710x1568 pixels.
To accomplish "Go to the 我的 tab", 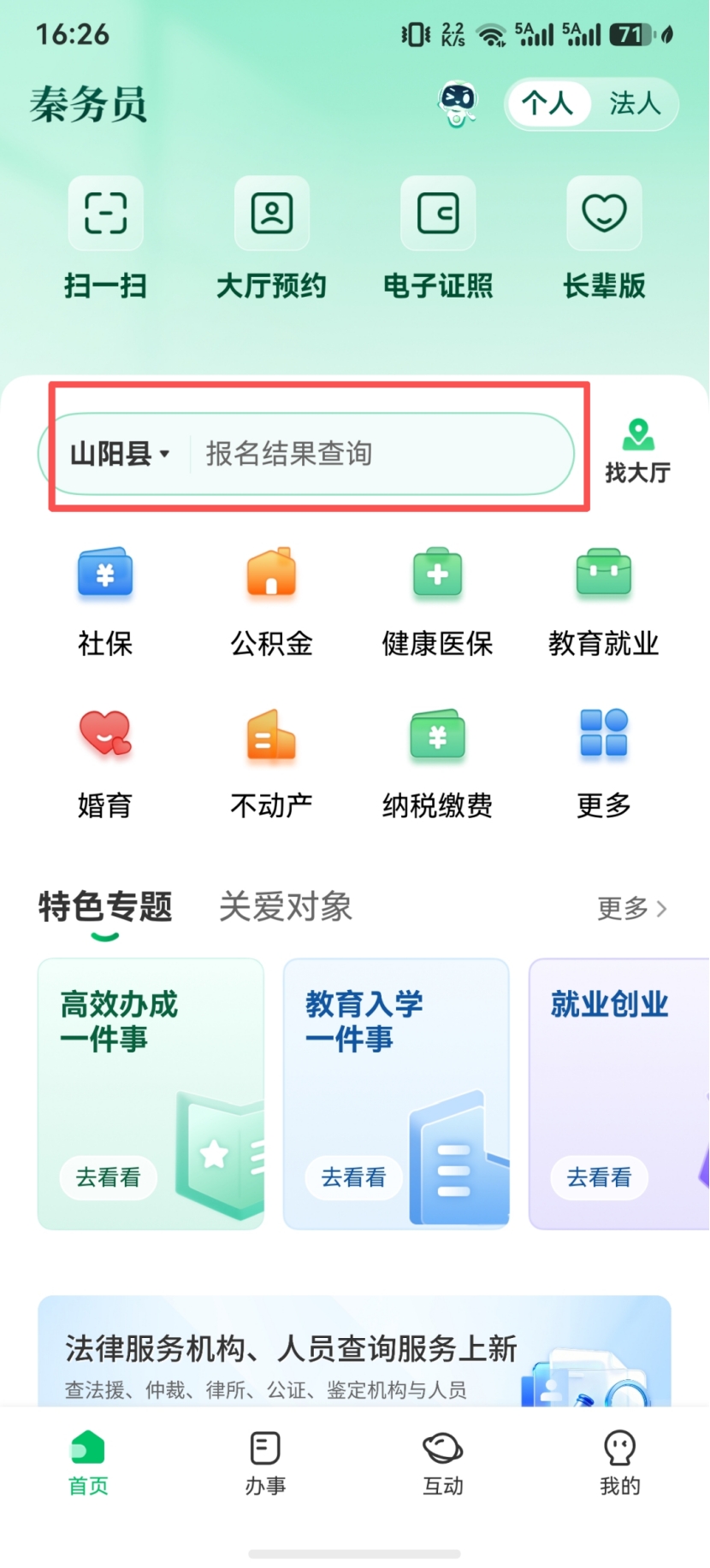I will [620, 1463].
